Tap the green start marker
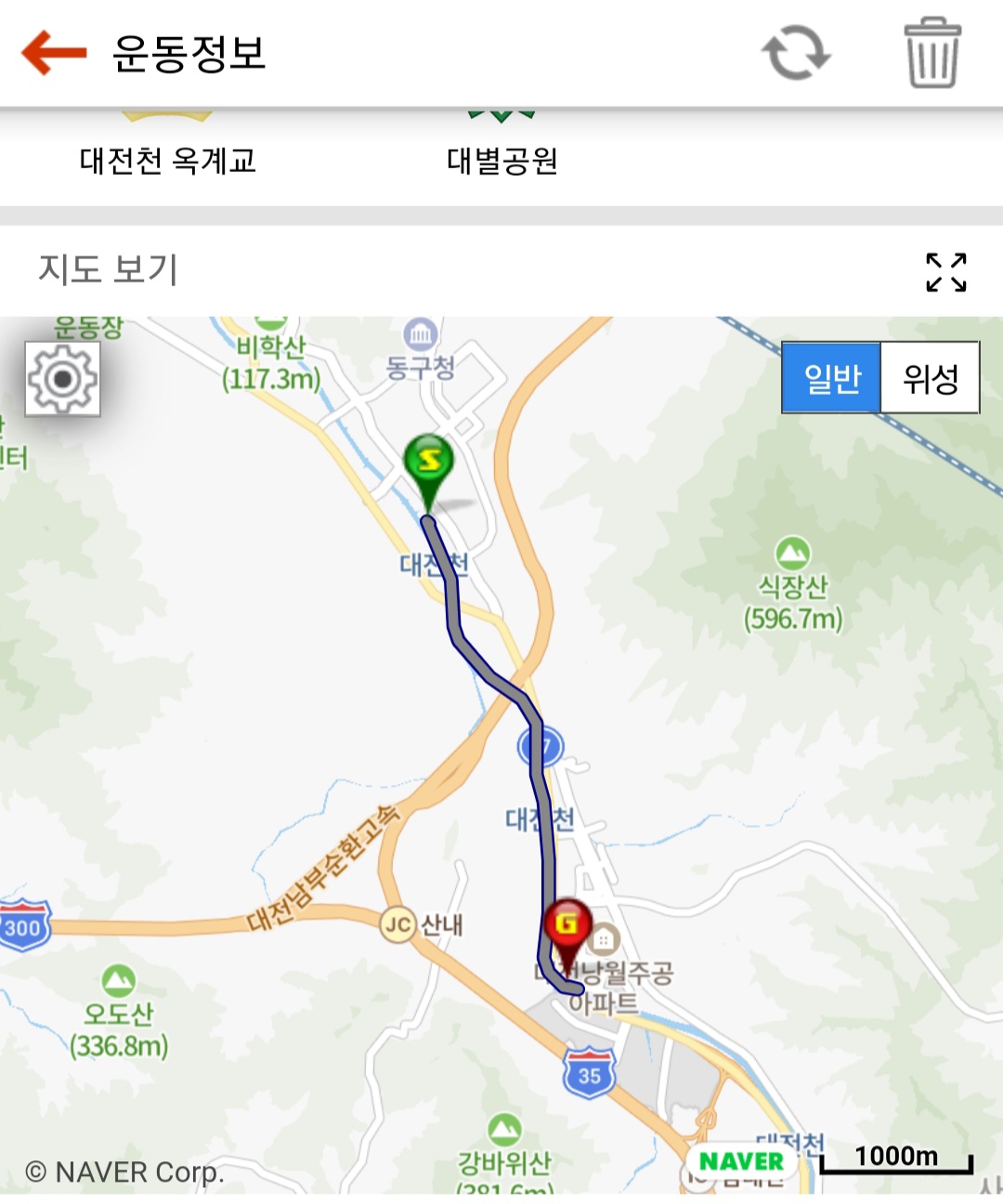Viewport: 1003px width, 1204px height. point(428,463)
